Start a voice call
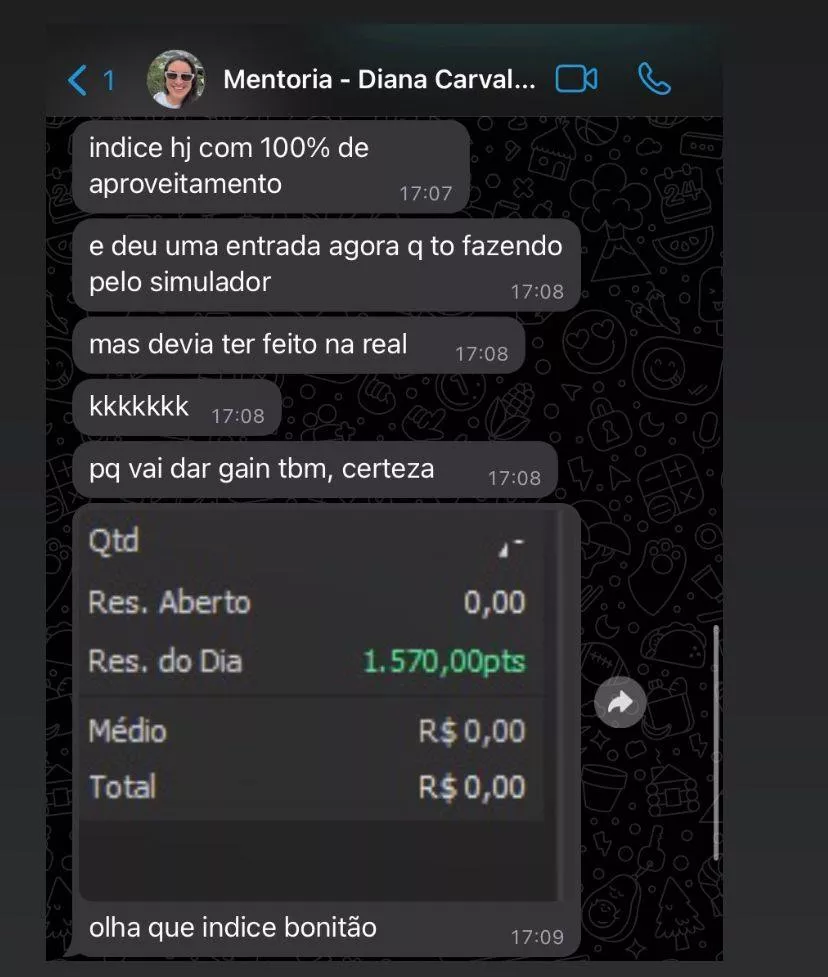The height and width of the screenshot is (977, 828). (x=653, y=79)
